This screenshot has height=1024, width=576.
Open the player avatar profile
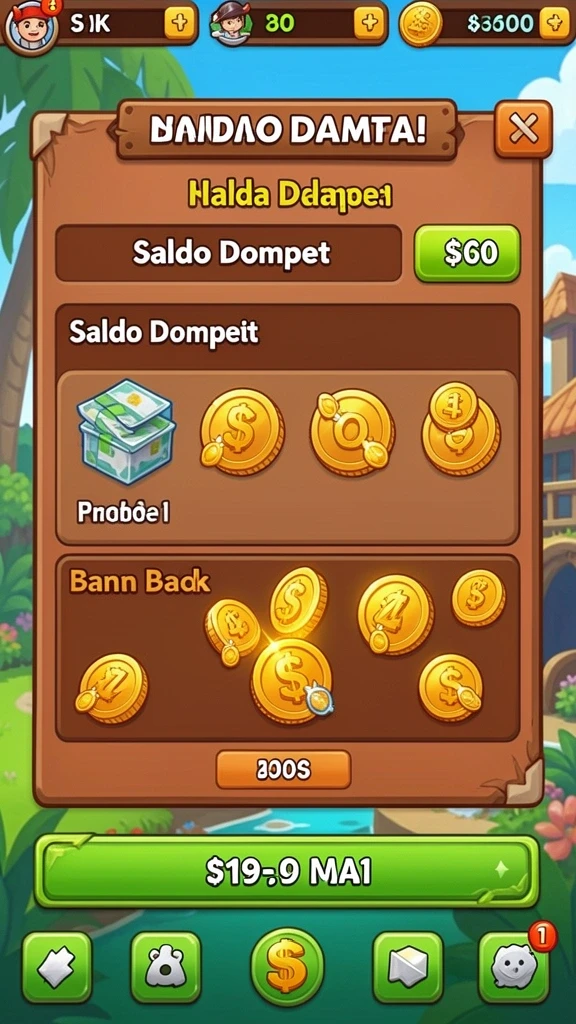click(27, 26)
